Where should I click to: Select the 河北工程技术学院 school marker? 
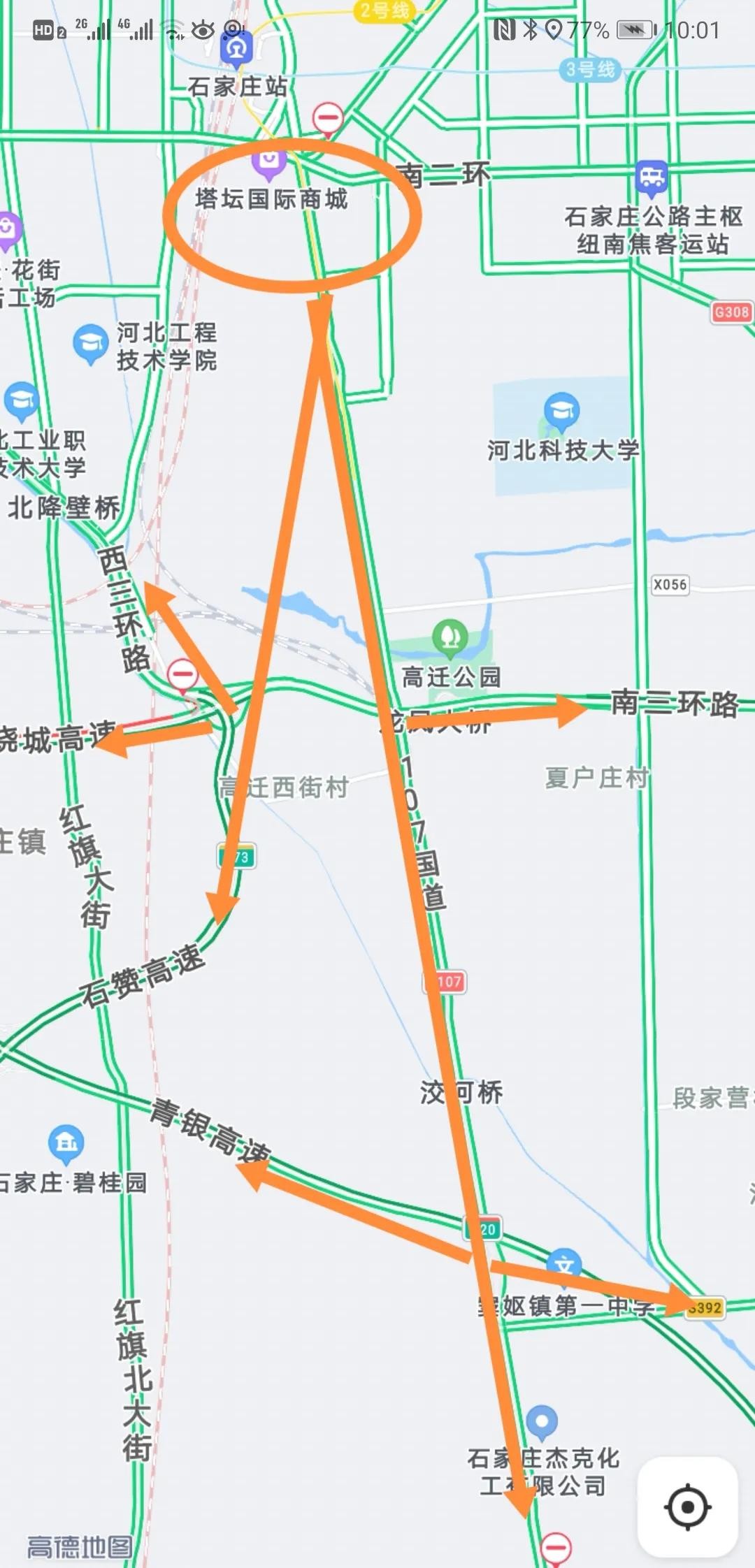click(90, 343)
